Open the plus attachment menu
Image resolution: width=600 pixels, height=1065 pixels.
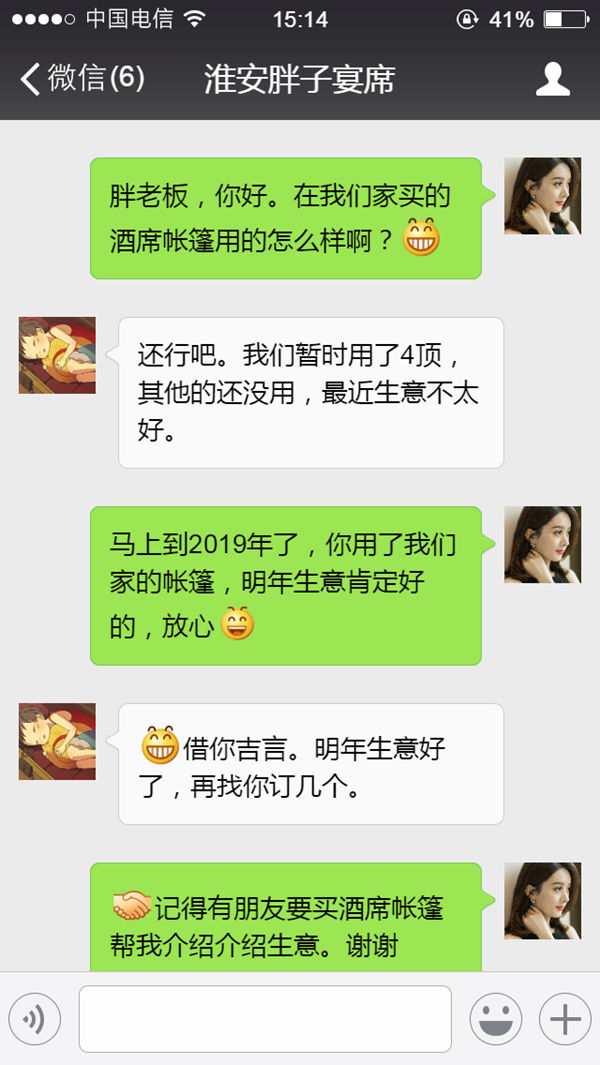[x=565, y=1019]
